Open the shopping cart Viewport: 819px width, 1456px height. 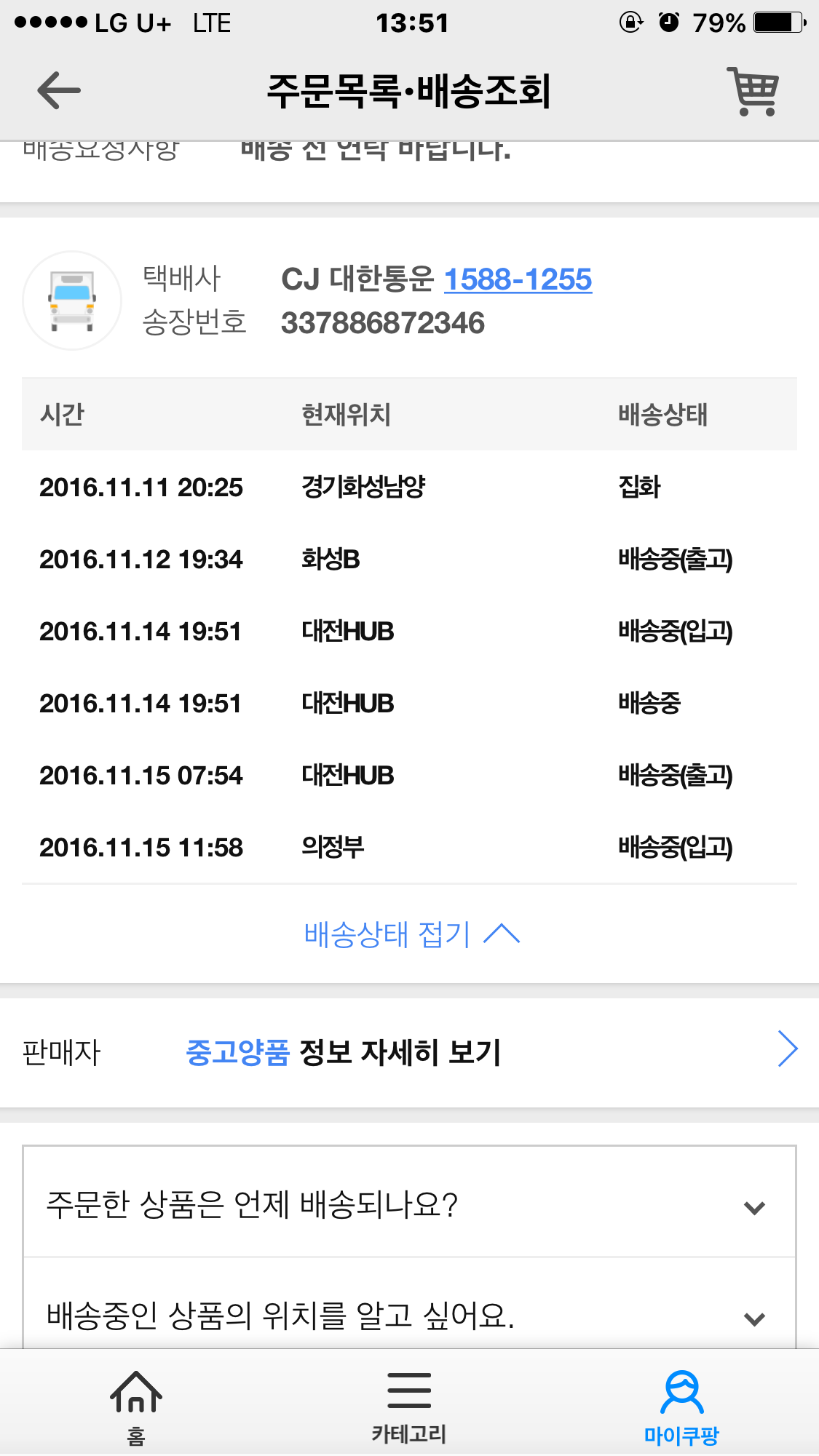pyautogui.click(x=755, y=91)
